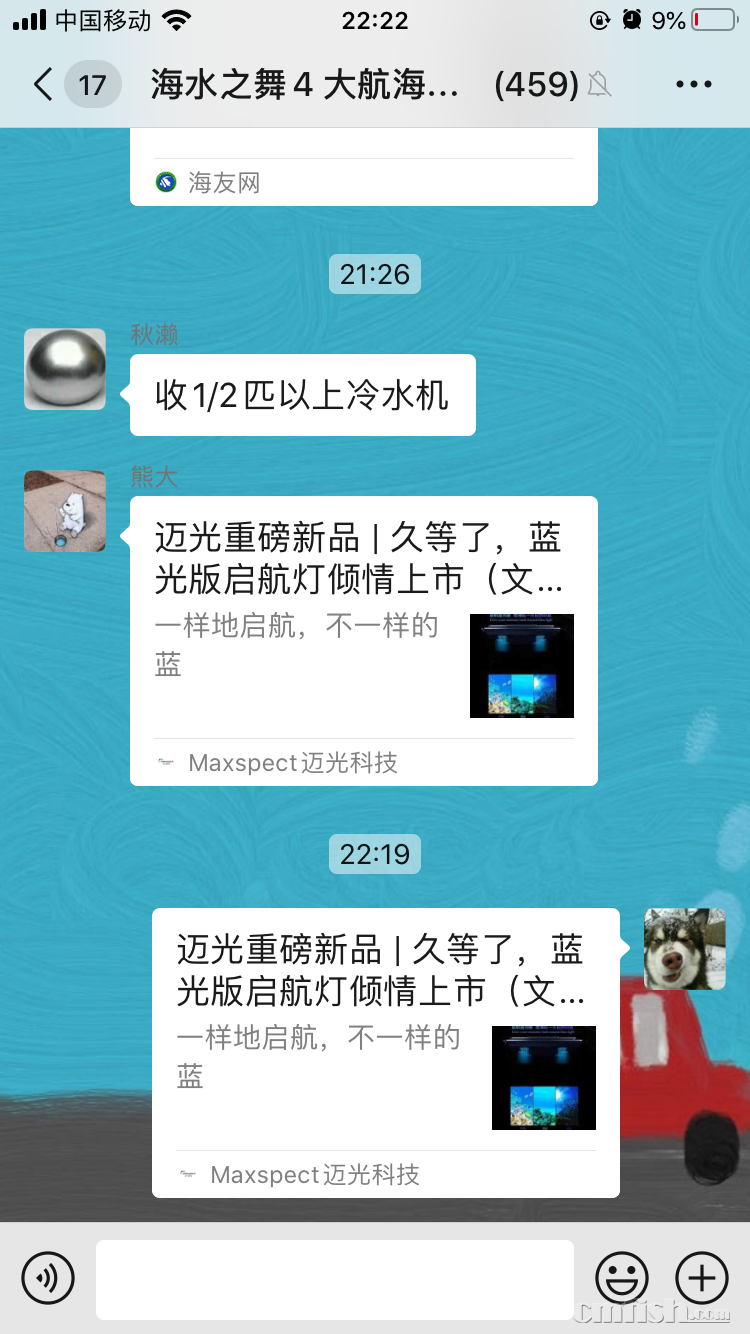Focus the message text field
The height and width of the screenshot is (1334, 750).
pyautogui.click(x=335, y=1279)
